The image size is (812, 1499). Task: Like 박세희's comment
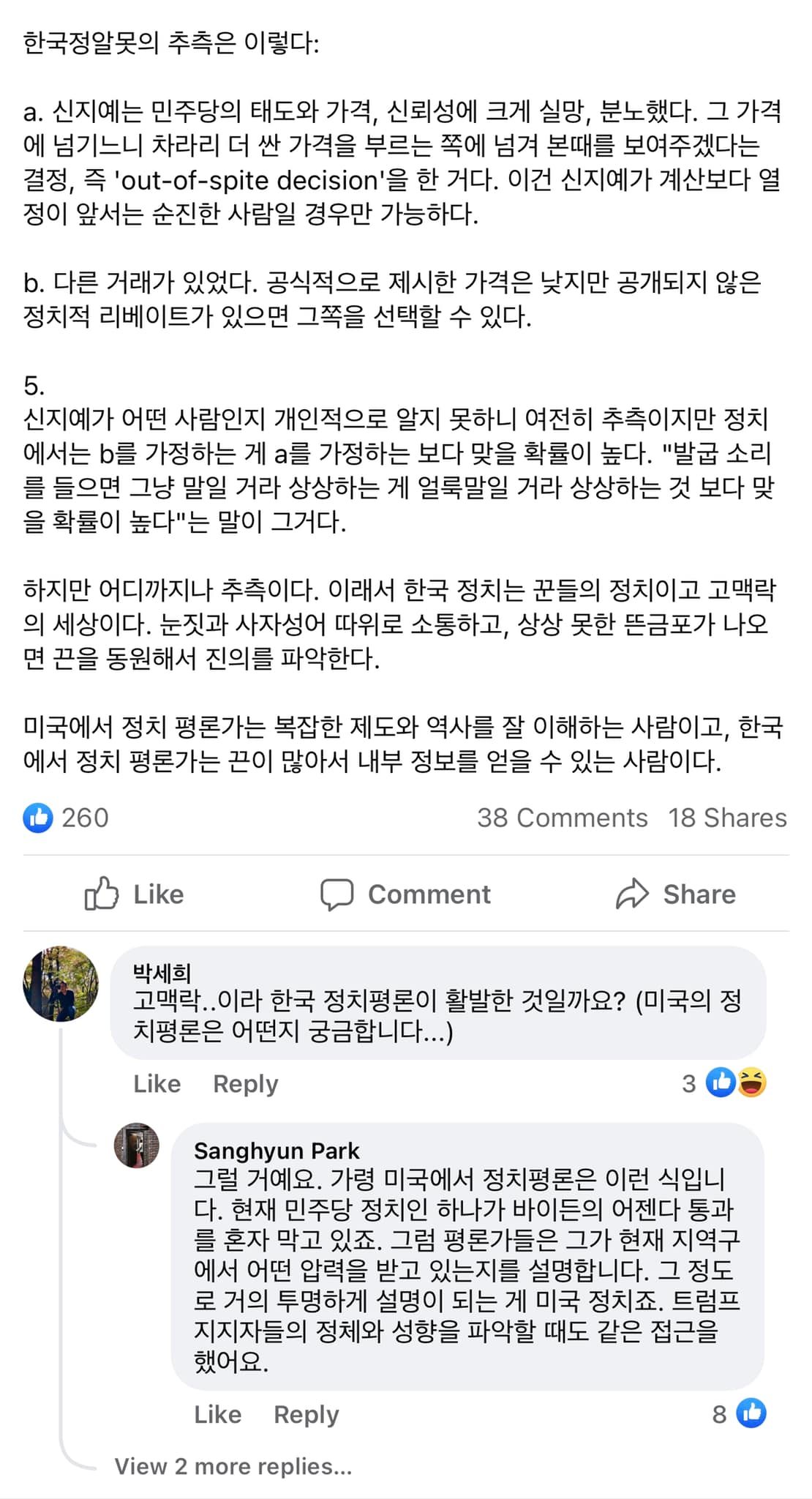[x=157, y=1083]
